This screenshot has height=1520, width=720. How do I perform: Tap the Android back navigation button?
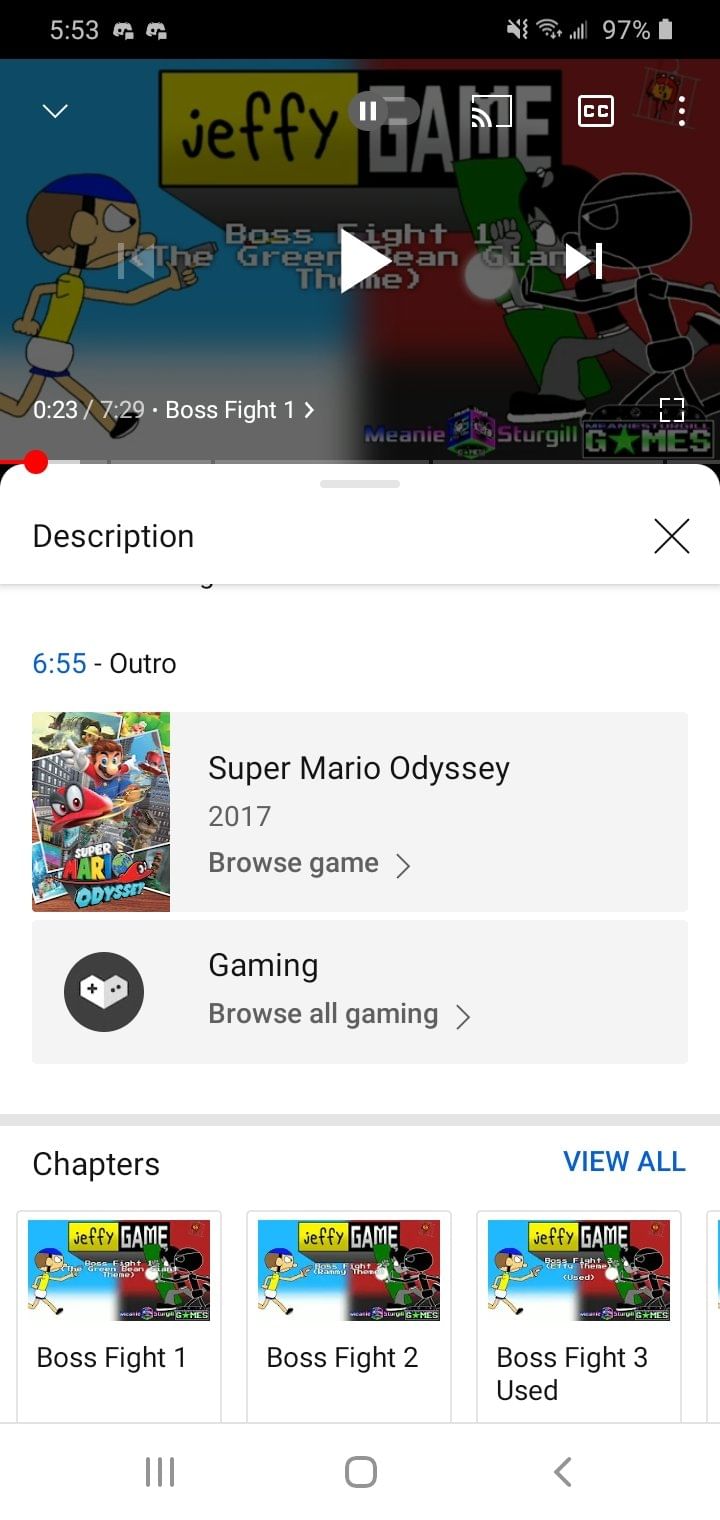coord(562,1471)
